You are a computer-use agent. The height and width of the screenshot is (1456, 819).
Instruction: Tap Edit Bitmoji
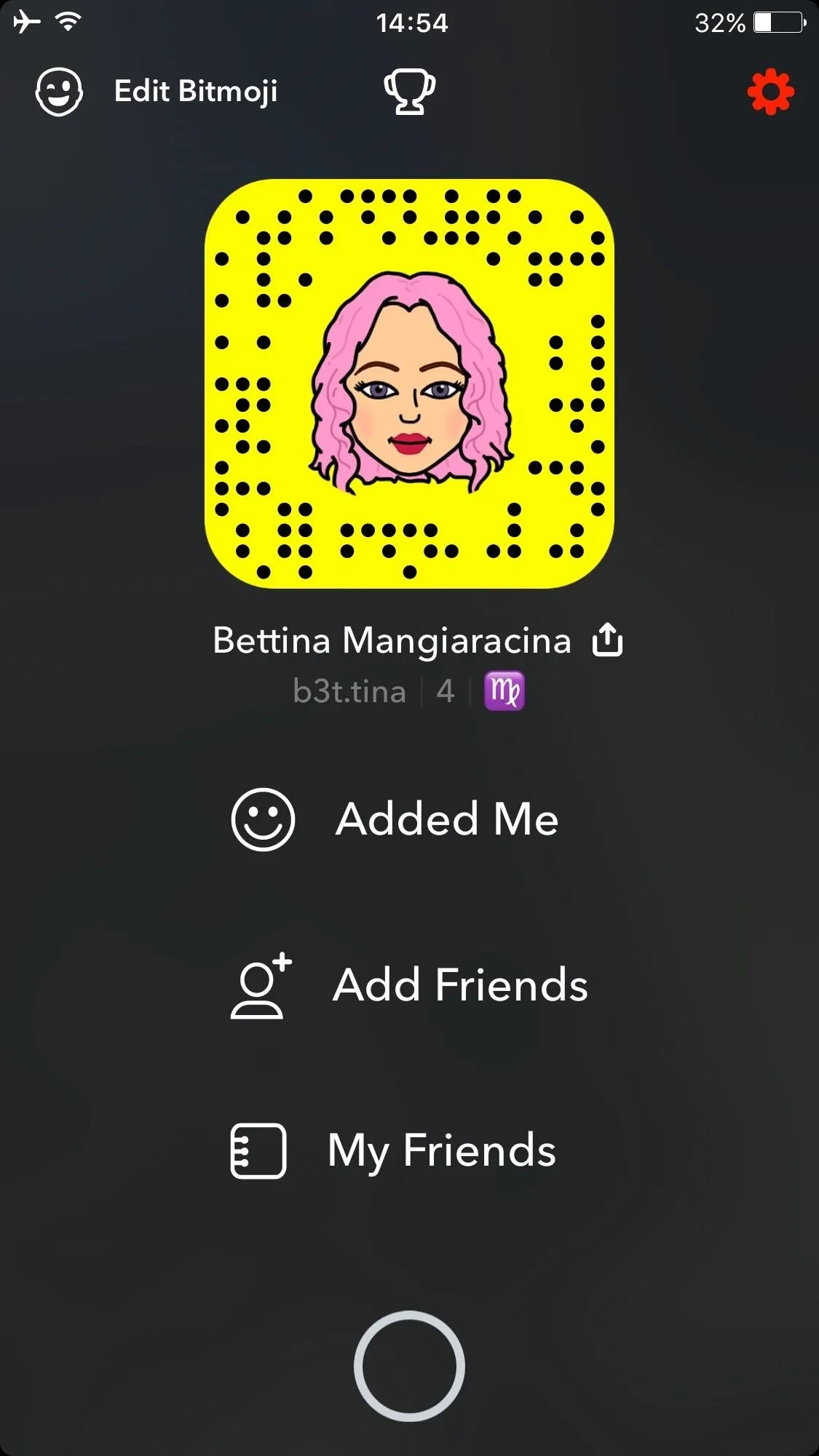pyautogui.click(x=157, y=92)
